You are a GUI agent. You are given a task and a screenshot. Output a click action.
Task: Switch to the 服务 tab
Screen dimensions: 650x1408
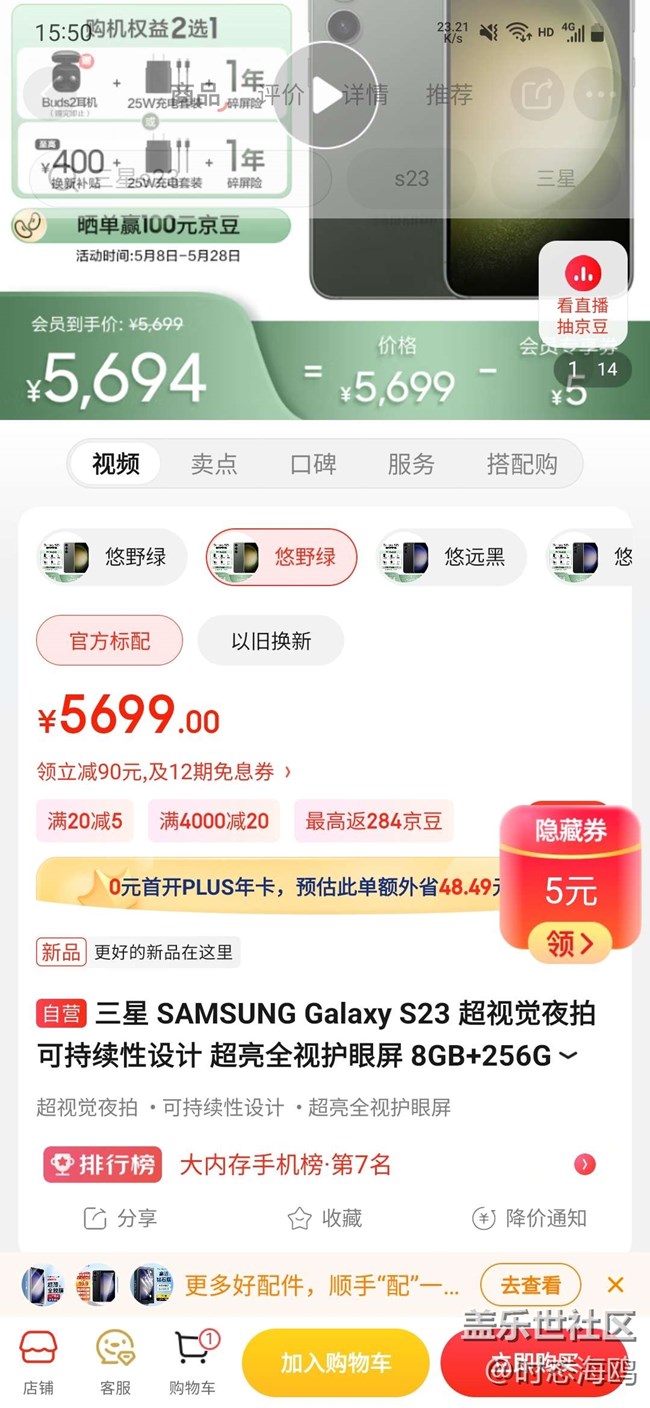[411, 464]
